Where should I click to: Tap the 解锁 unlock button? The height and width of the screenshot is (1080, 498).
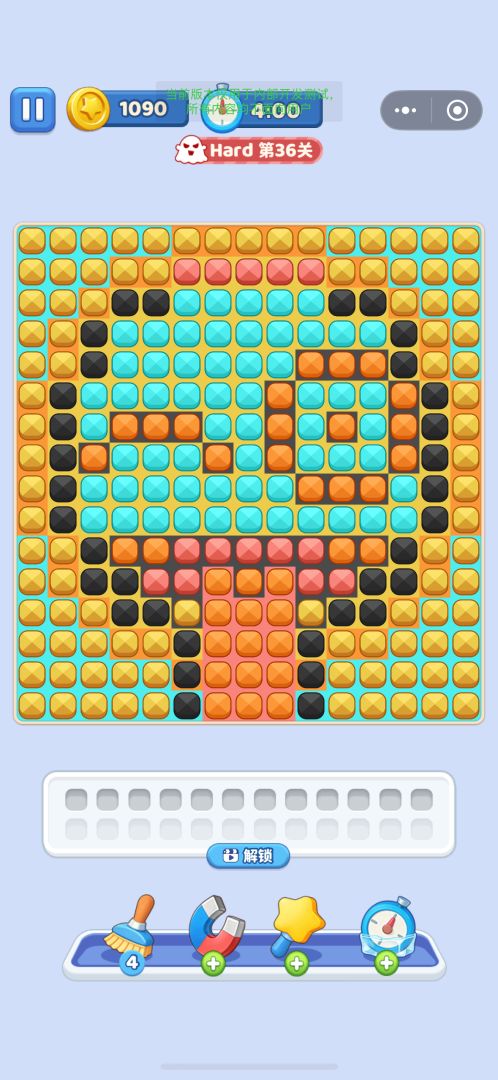pos(248,855)
